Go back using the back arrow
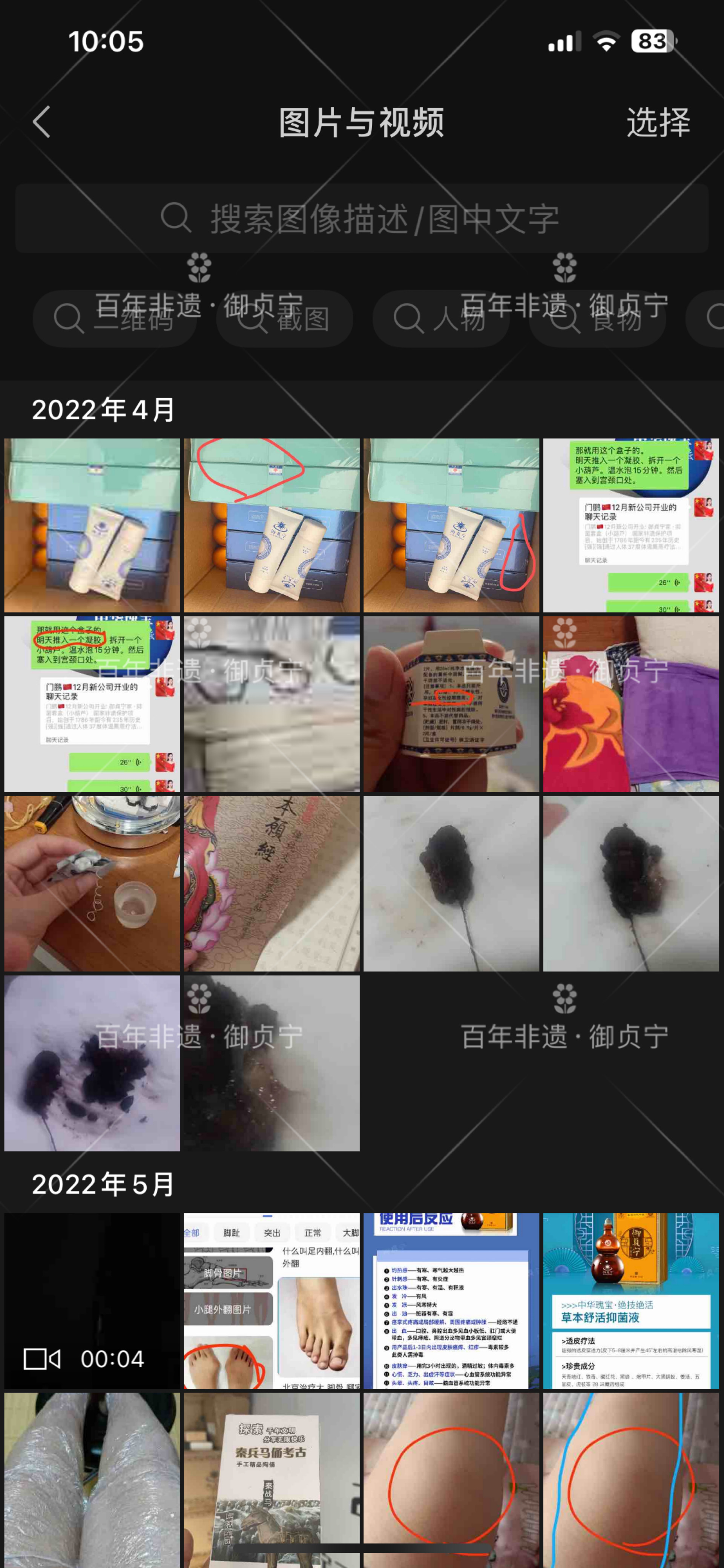The image size is (724, 1568). point(41,122)
